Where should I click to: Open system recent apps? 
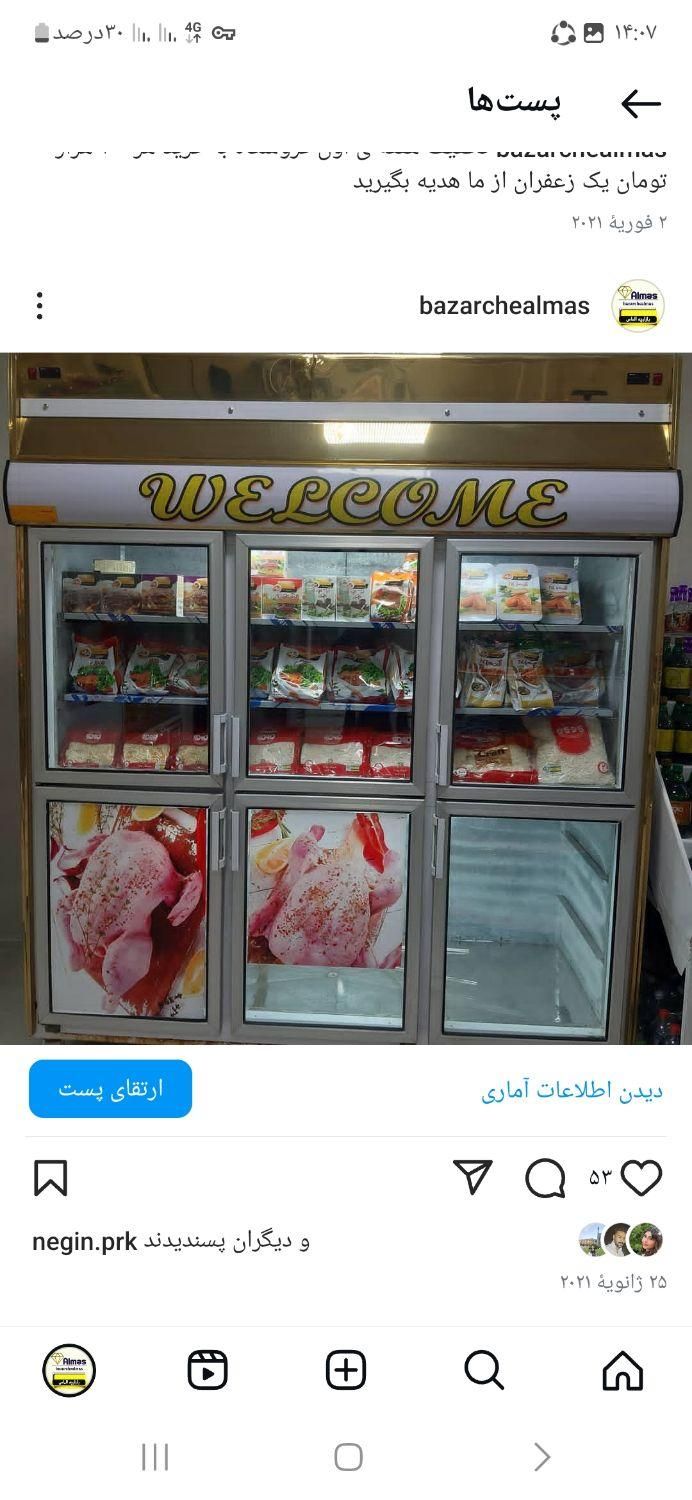point(155,1457)
